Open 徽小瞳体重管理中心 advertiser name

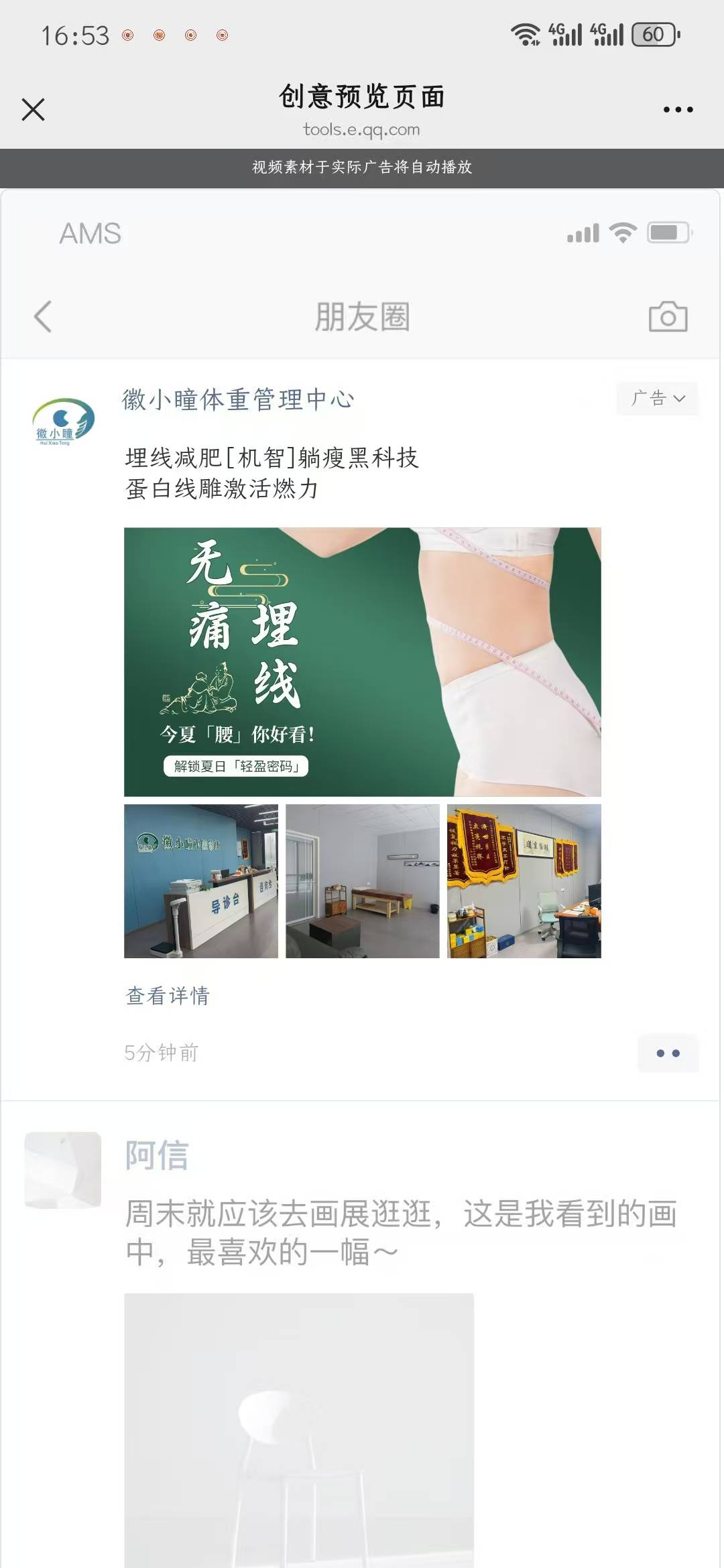click(x=238, y=399)
